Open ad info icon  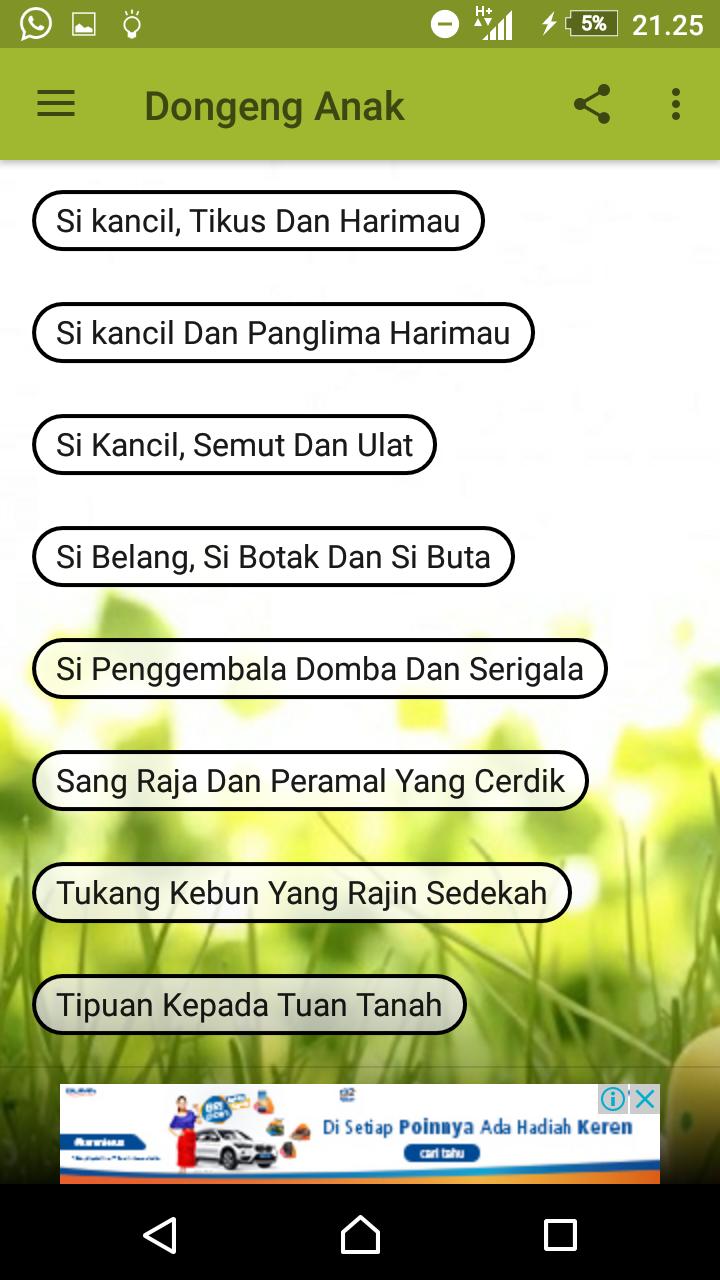(x=613, y=1099)
